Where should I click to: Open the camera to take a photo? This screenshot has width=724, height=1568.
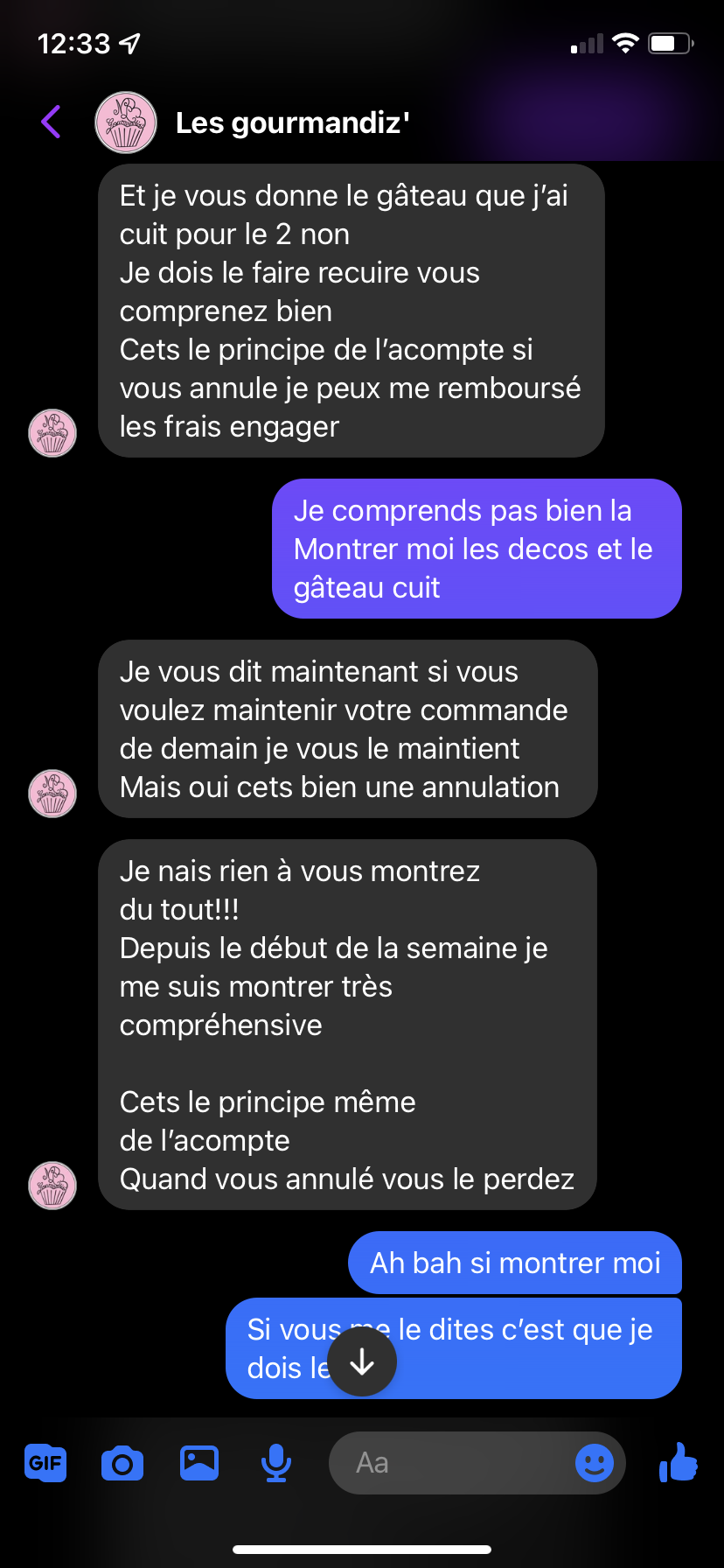tap(122, 1463)
